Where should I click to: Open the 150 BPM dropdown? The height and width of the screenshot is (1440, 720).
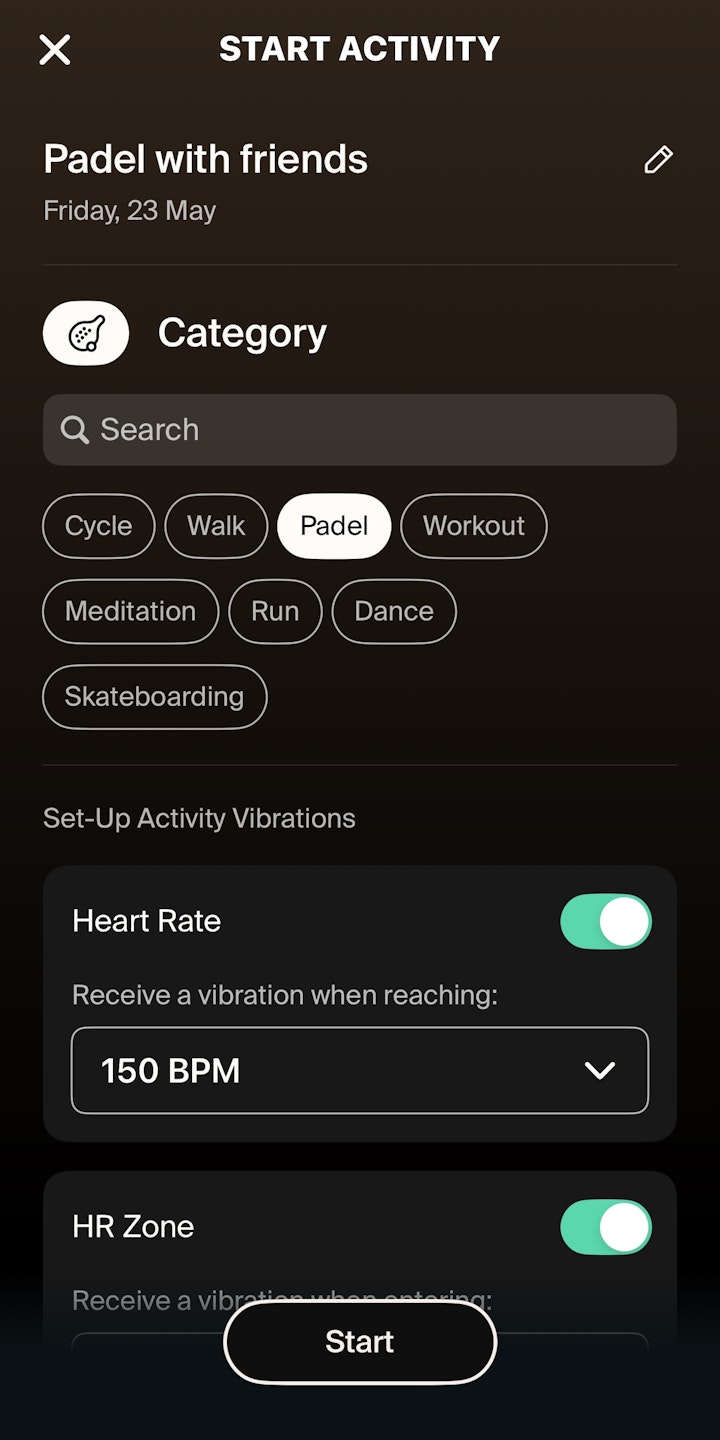point(360,1070)
